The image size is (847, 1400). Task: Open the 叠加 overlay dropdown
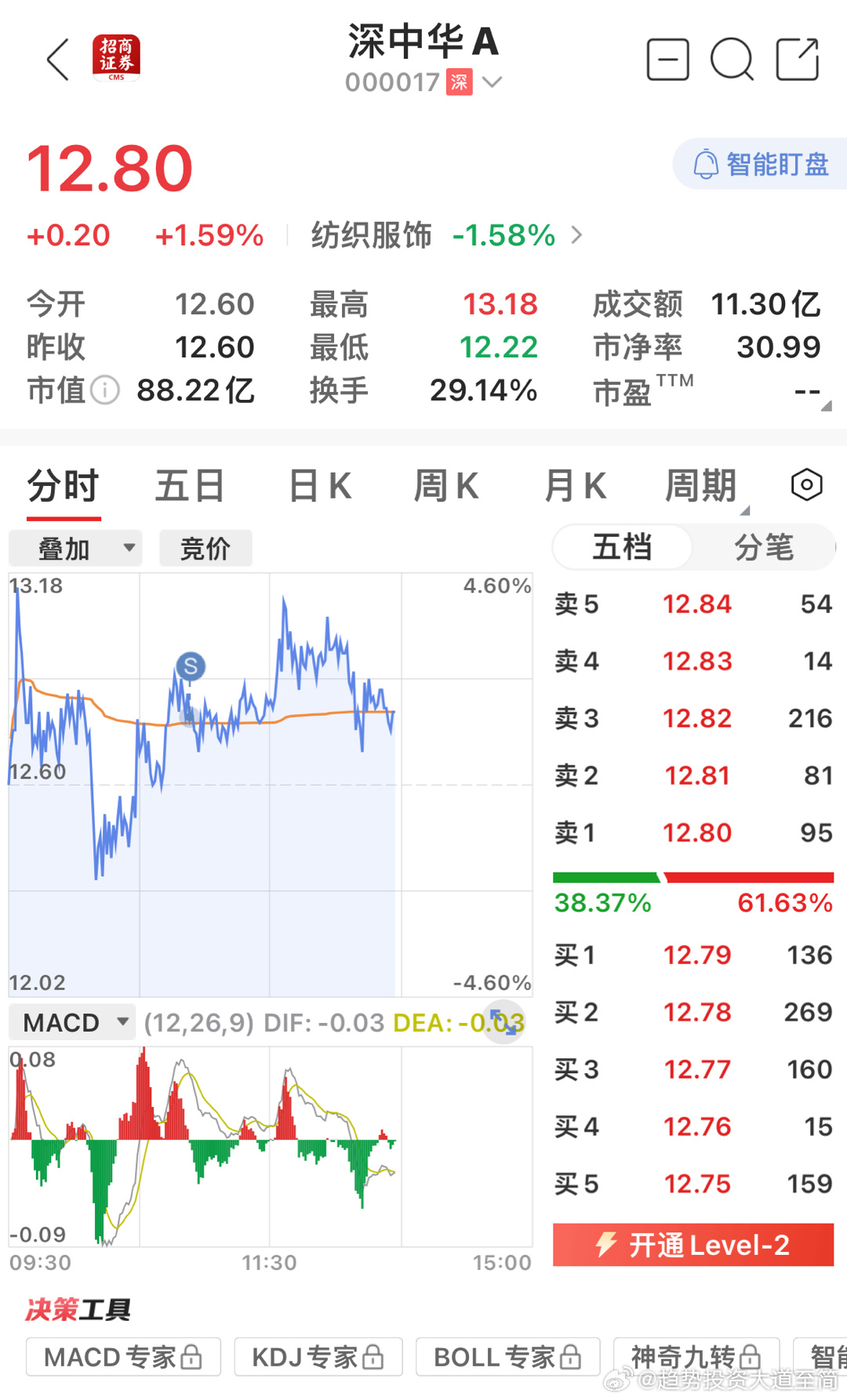click(x=75, y=548)
